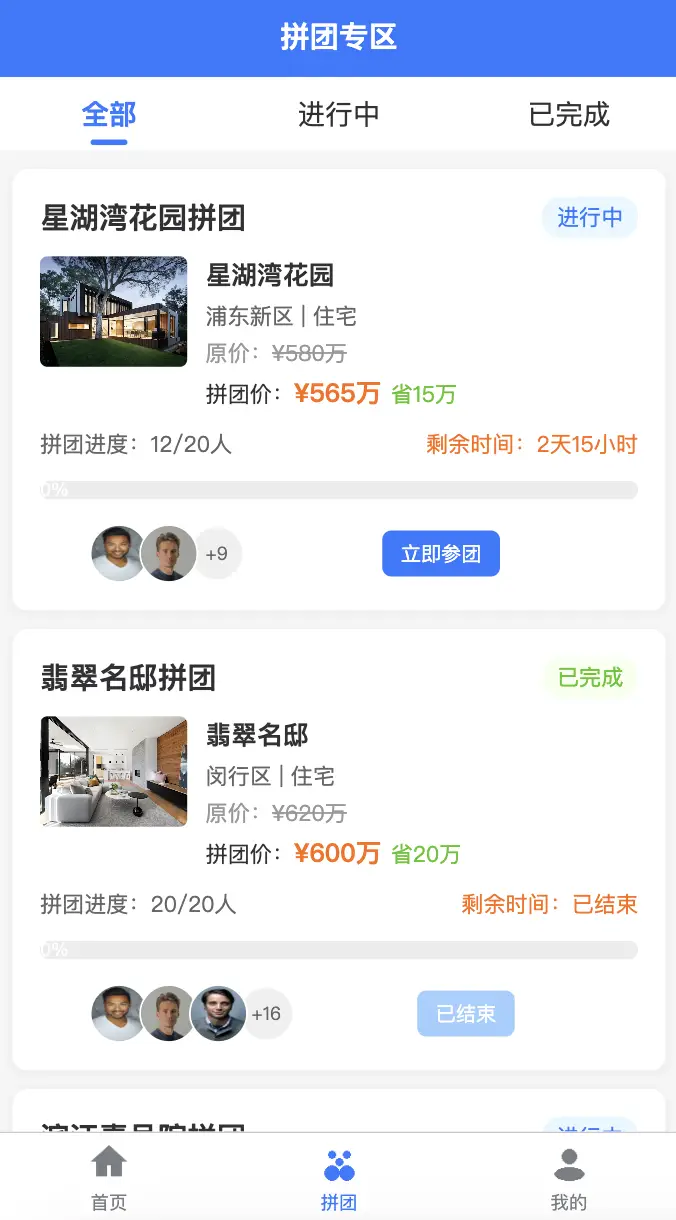676x1220 pixels.
Task: Switch to the 全部 tab
Action: 109,115
